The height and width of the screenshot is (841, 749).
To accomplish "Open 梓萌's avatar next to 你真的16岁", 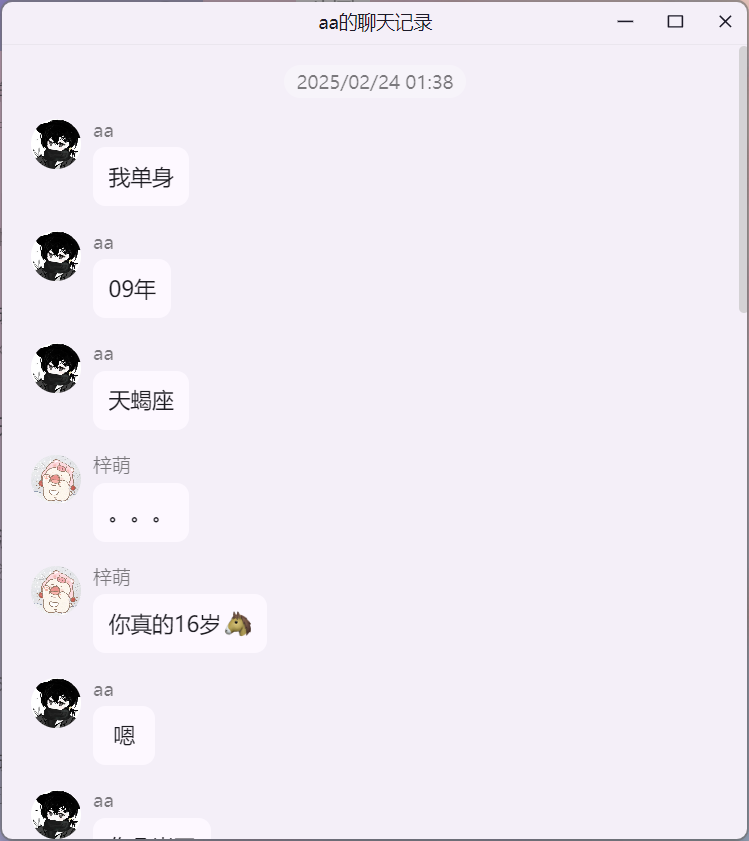I will 56,591.
